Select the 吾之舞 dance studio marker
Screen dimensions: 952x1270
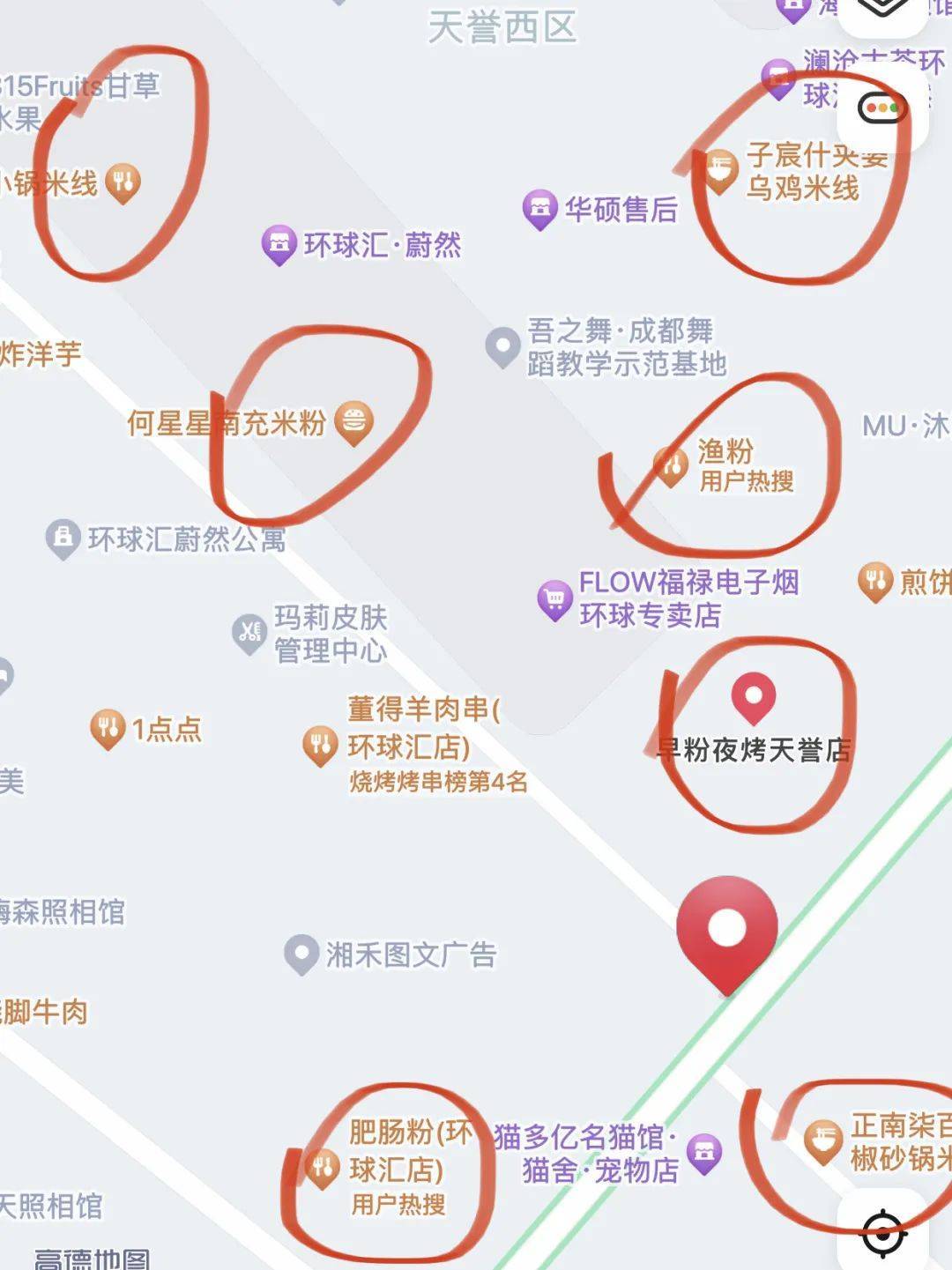(502, 347)
